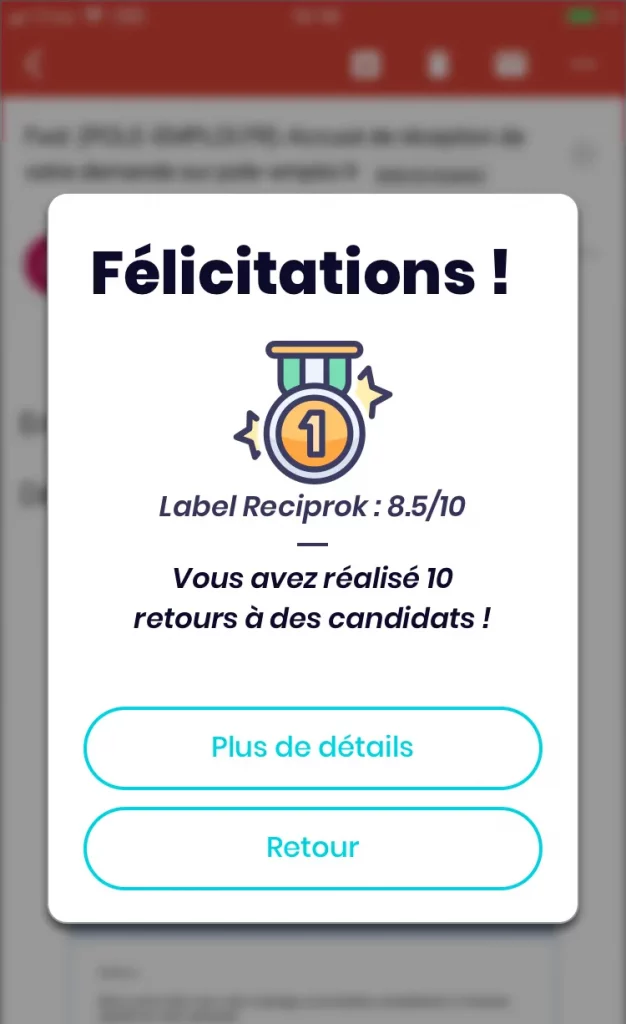Open Plus de détails
Image resolution: width=626 pixels, height=1024 pixels.
313,748
